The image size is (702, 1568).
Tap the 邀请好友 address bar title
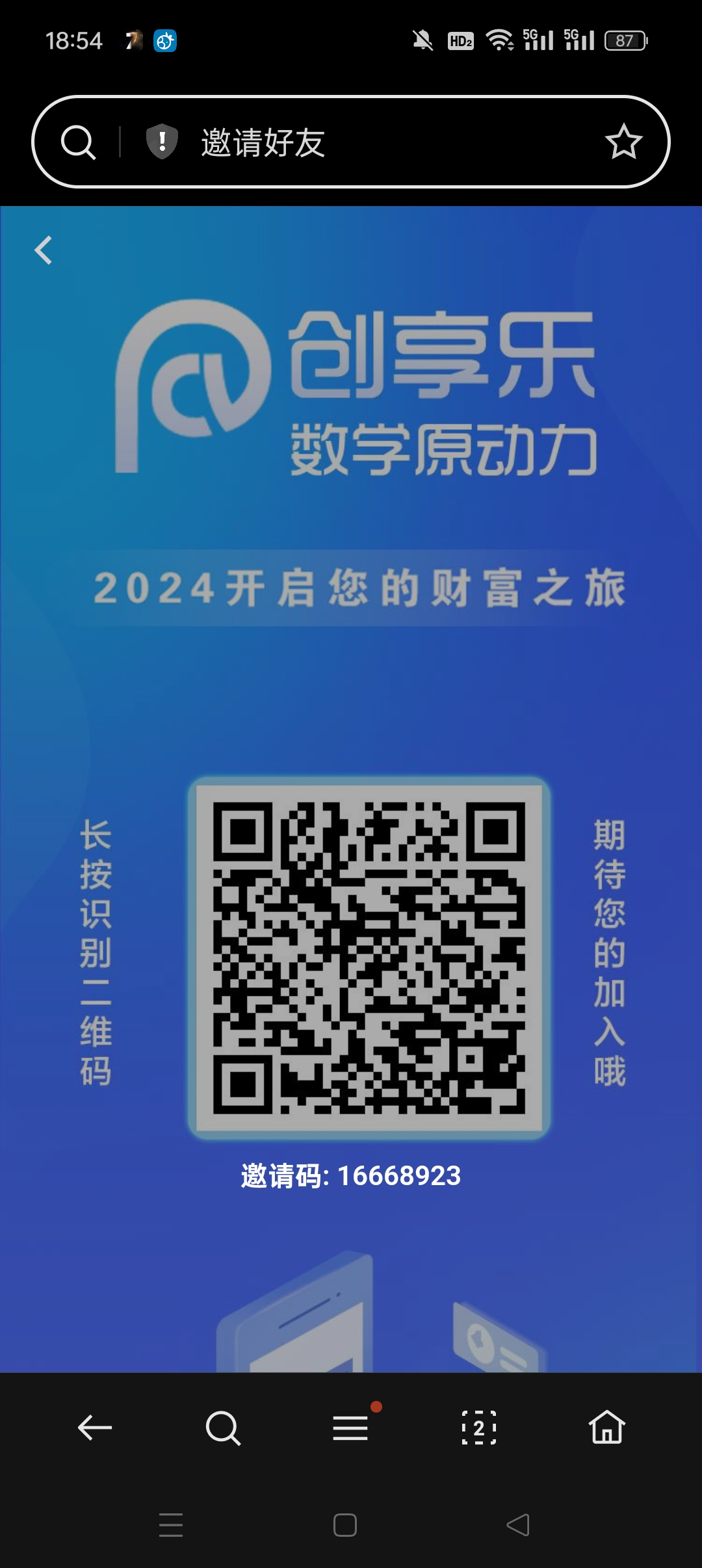click(x=263, y=142)
